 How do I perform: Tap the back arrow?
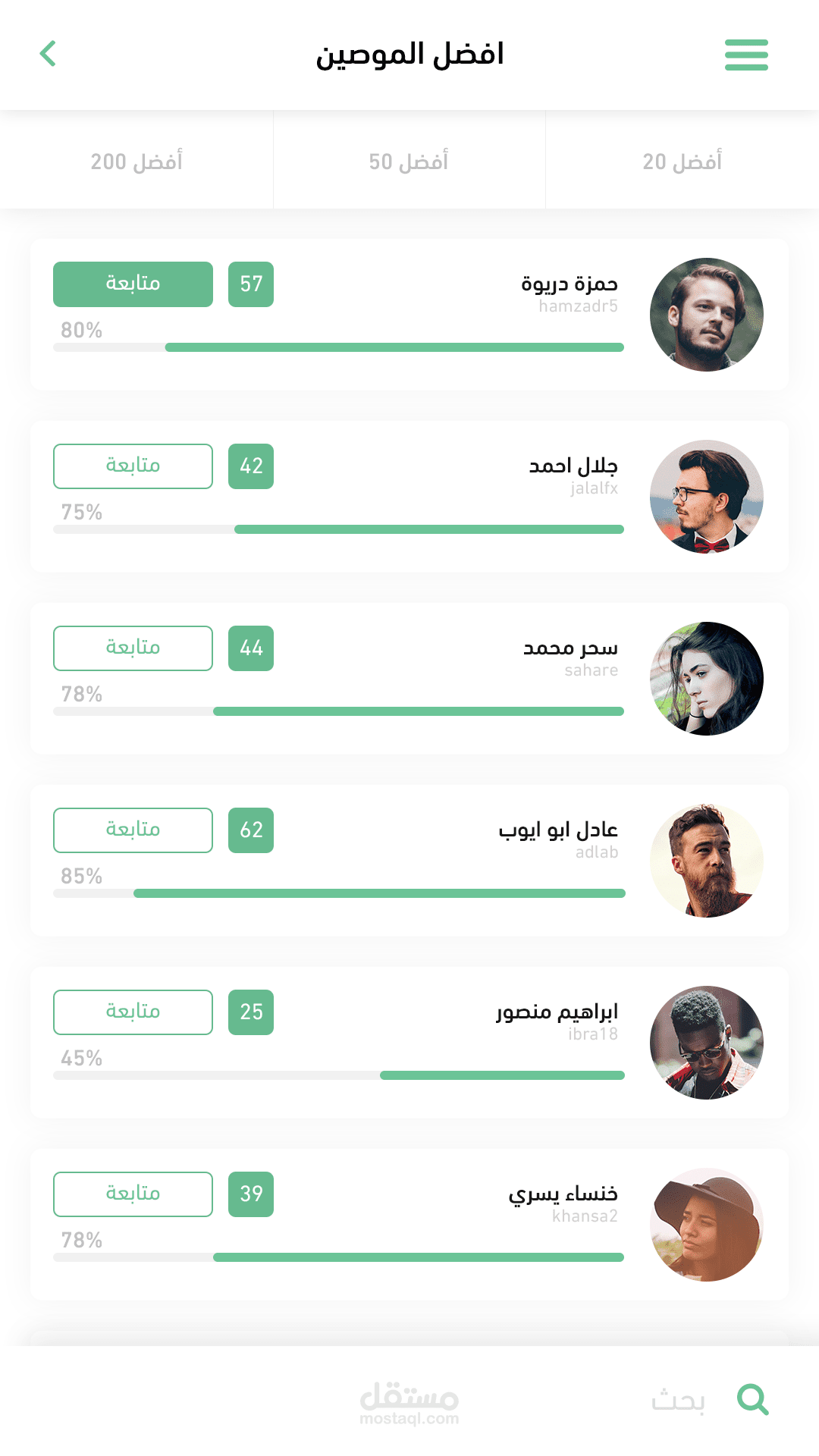(48, 54)
